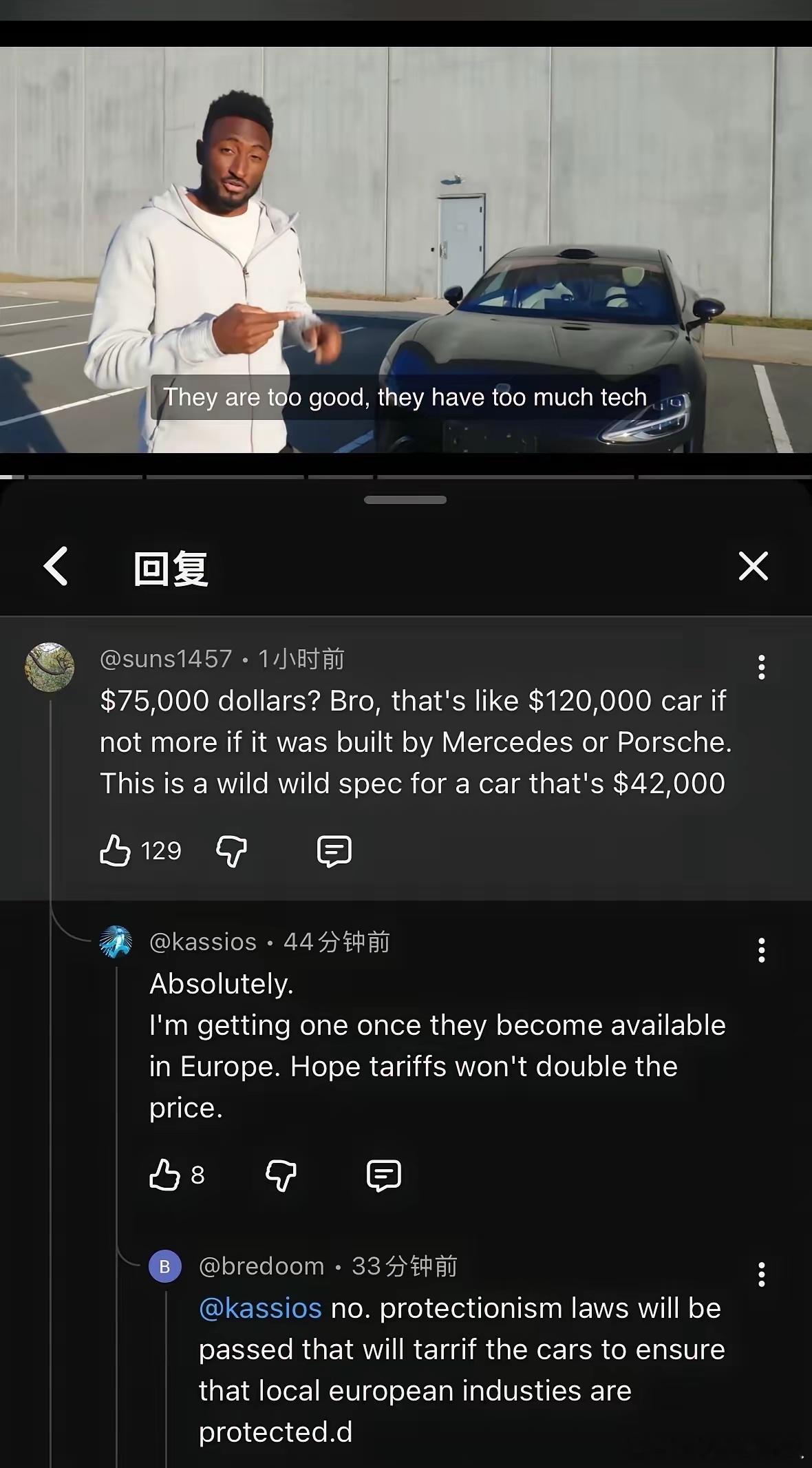The height and width of the screenshot is (1468, 812).
Task: Dislike @suns1457's comment
Action: [232, 851]
